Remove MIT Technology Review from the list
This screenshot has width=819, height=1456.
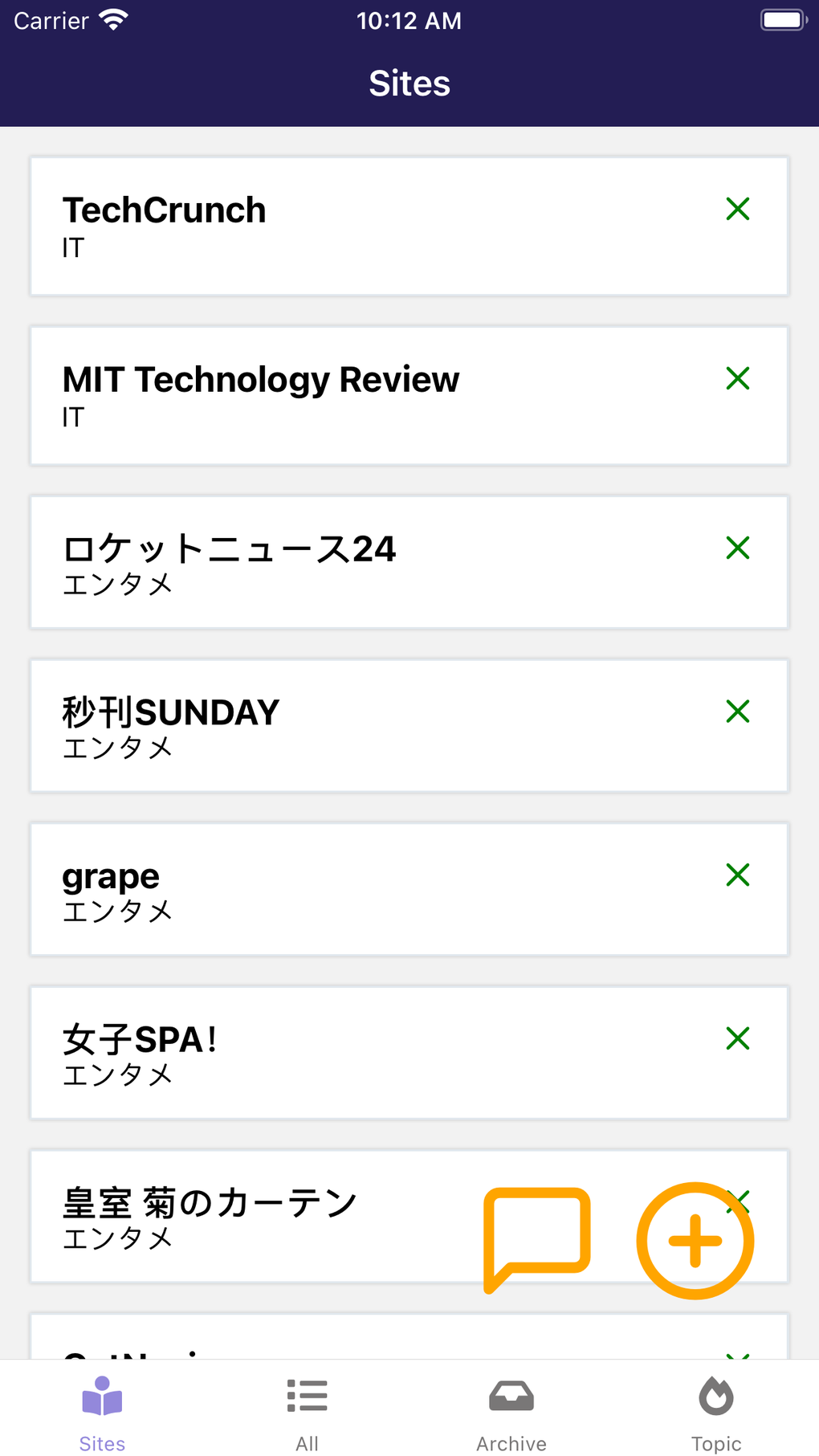[738, 378]
